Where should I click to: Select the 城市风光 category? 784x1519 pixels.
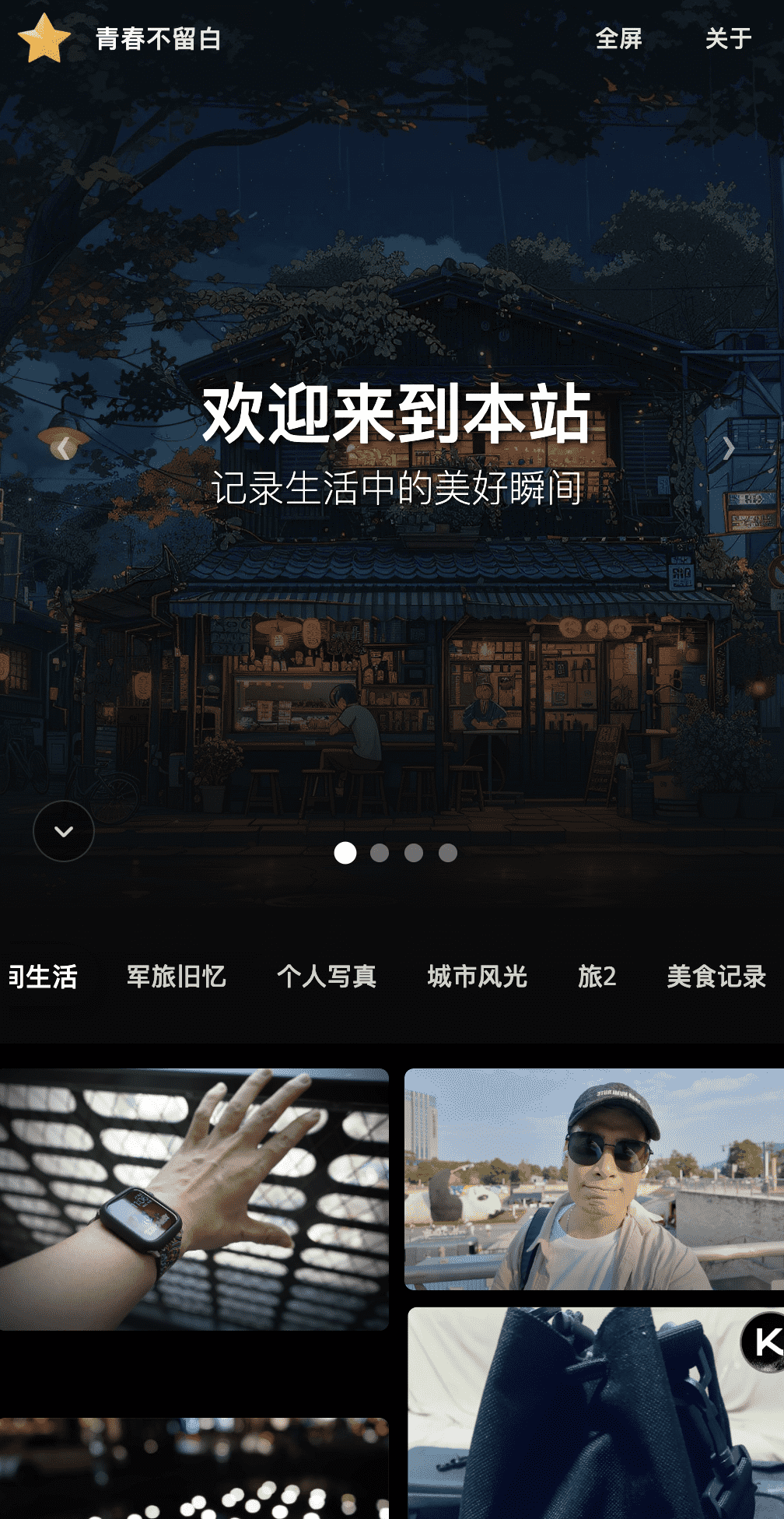pyautogui.click(x=478, y=976)
